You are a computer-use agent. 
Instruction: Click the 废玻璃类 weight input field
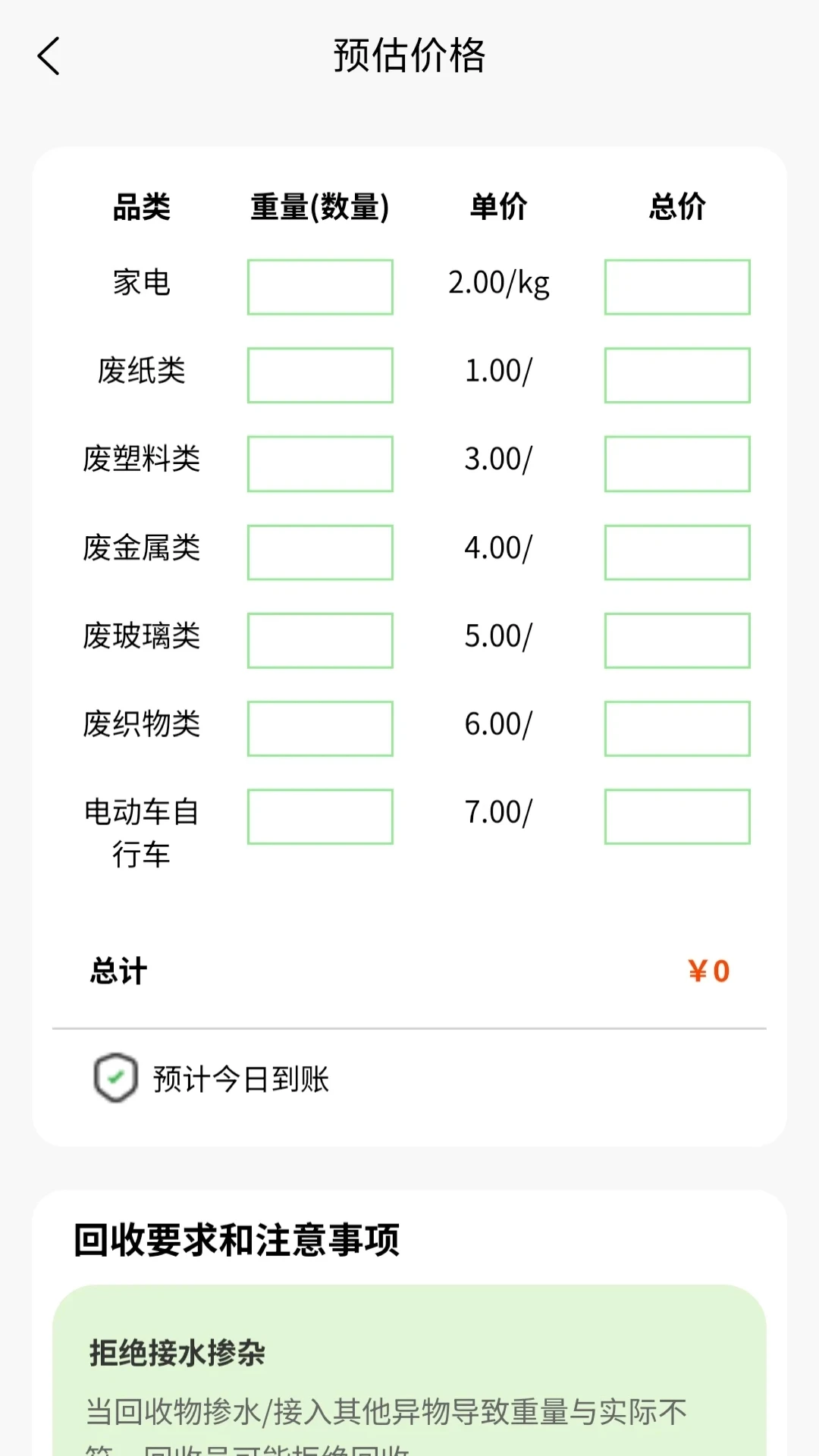[x=320, y=639]
